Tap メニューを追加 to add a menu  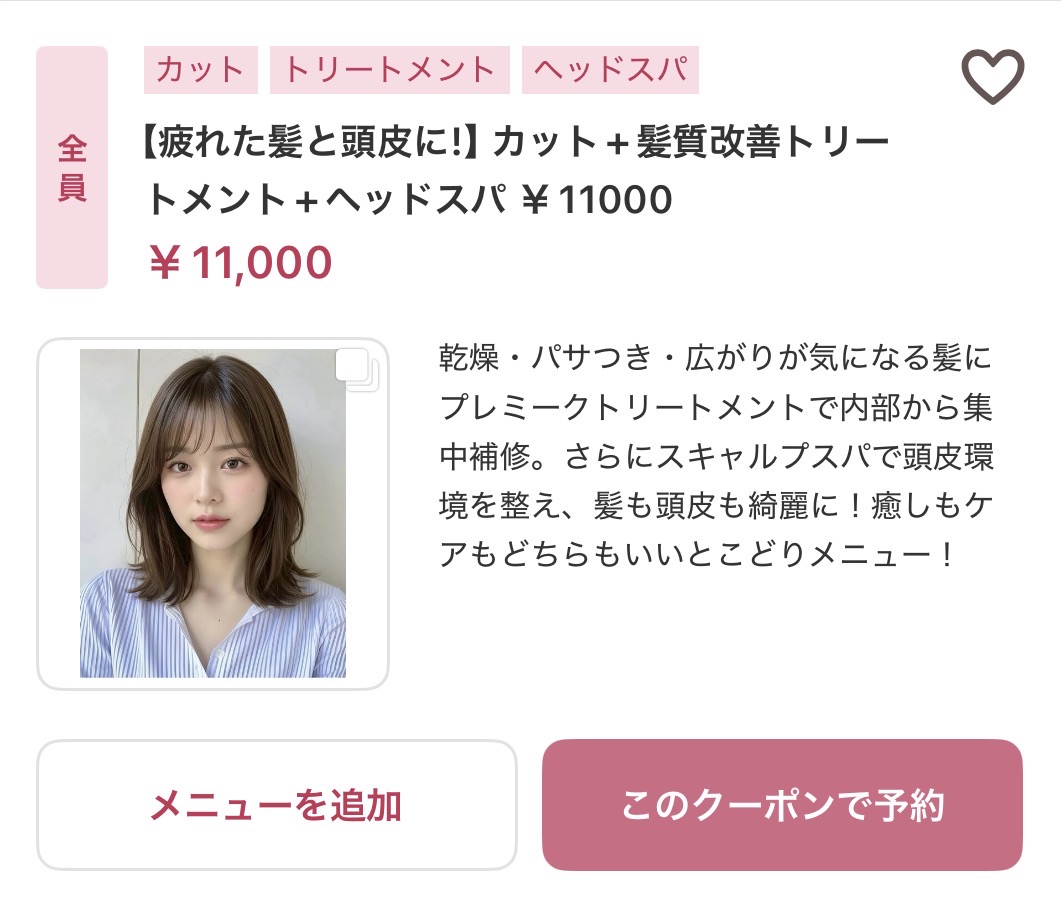point(276,805)
